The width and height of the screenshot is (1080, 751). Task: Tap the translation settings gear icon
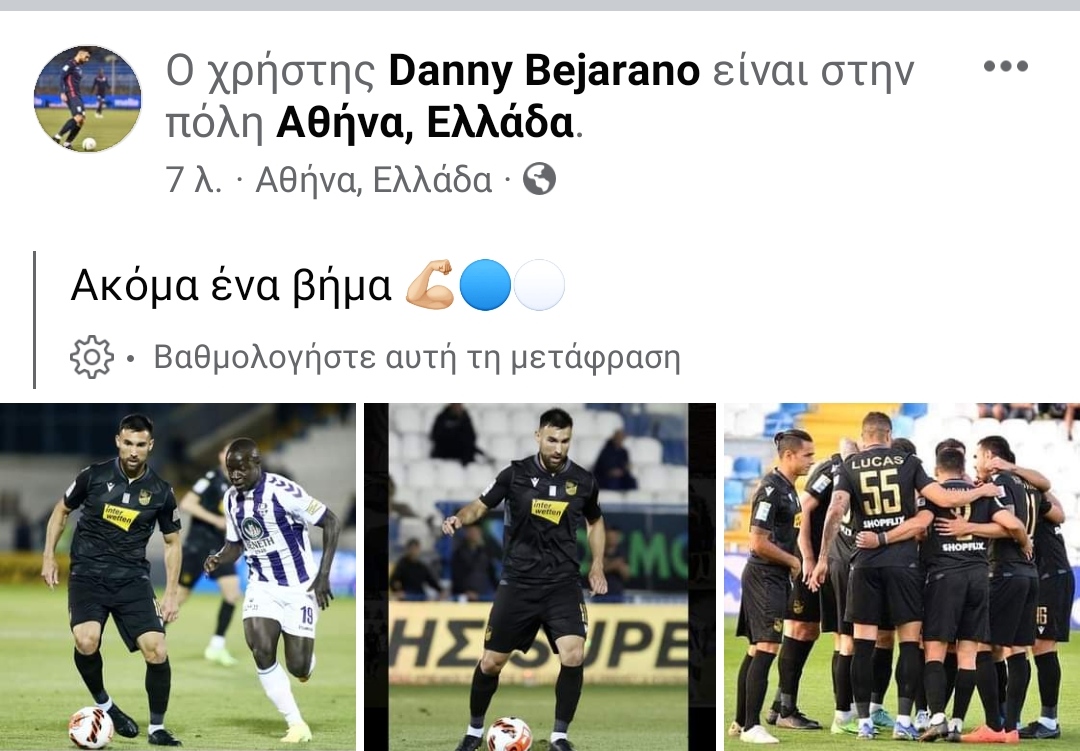91,357
